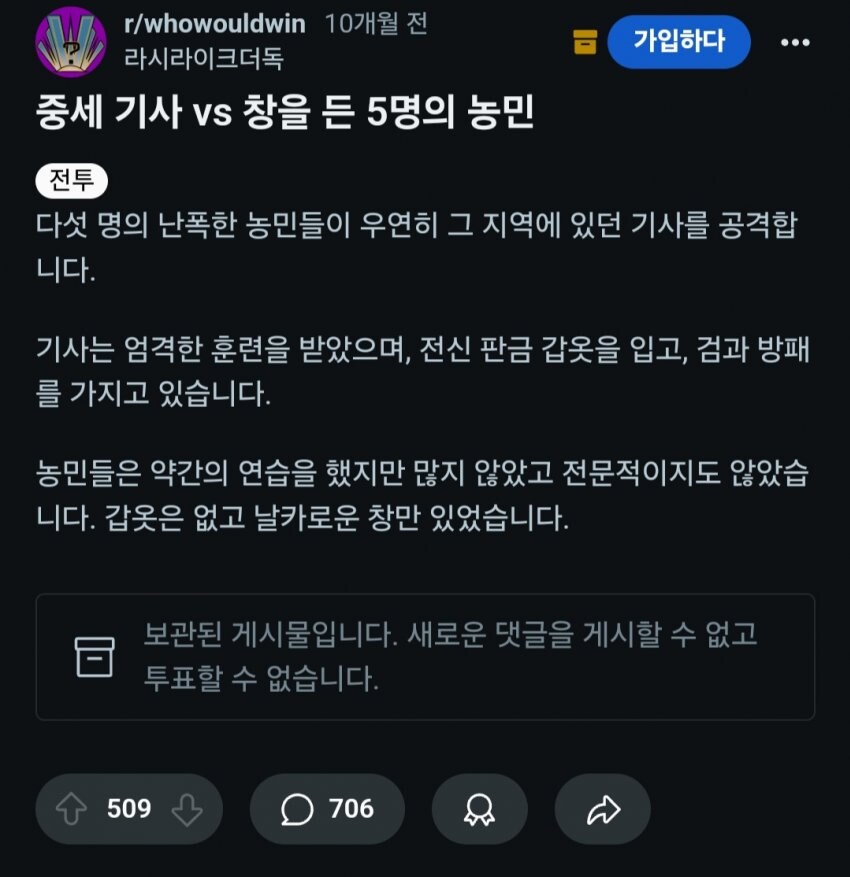Share the post

click(603, 810)
